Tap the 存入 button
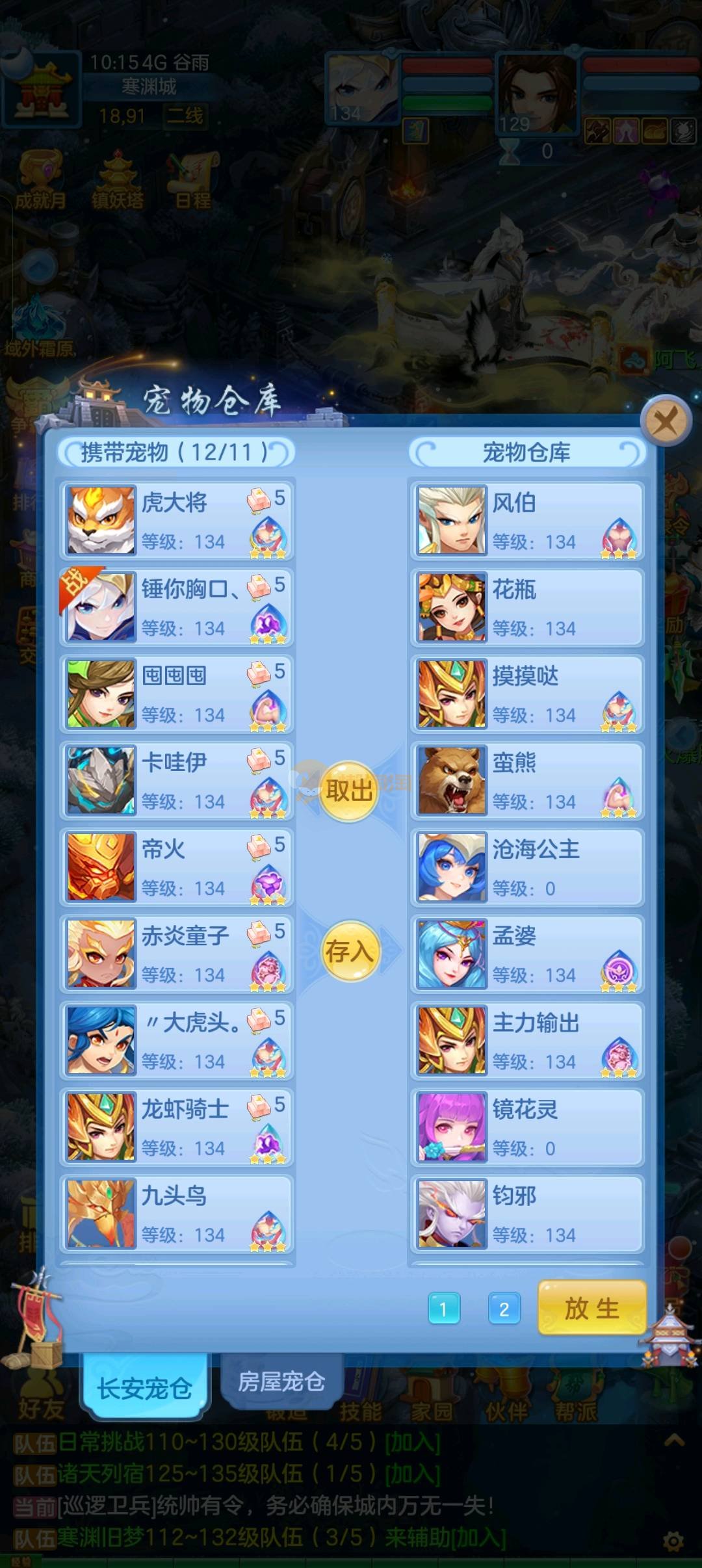This screenshot has height=1568, width=702. point(350,951)
